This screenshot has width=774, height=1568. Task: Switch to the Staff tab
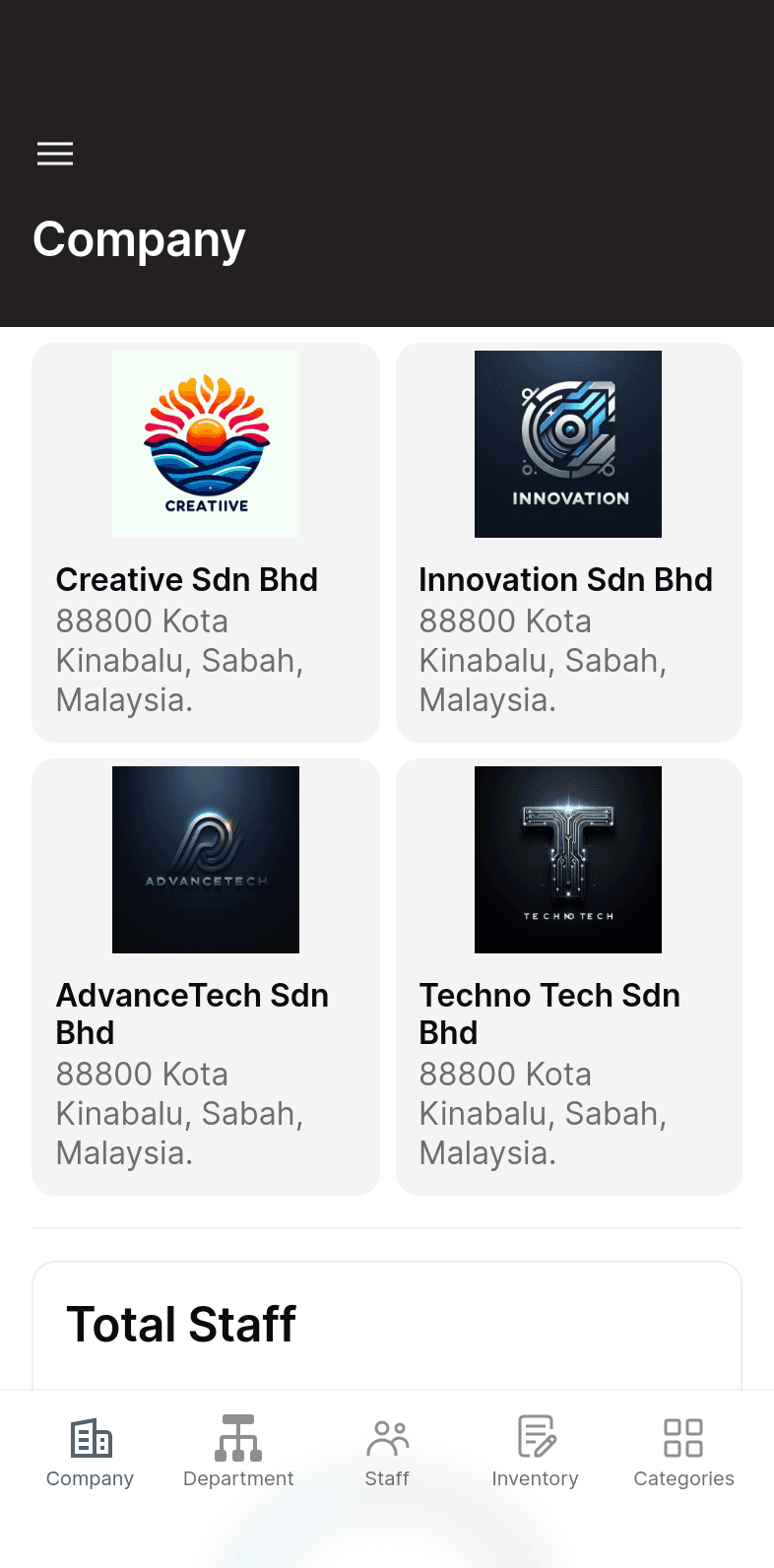click(x=387, y=1453)
